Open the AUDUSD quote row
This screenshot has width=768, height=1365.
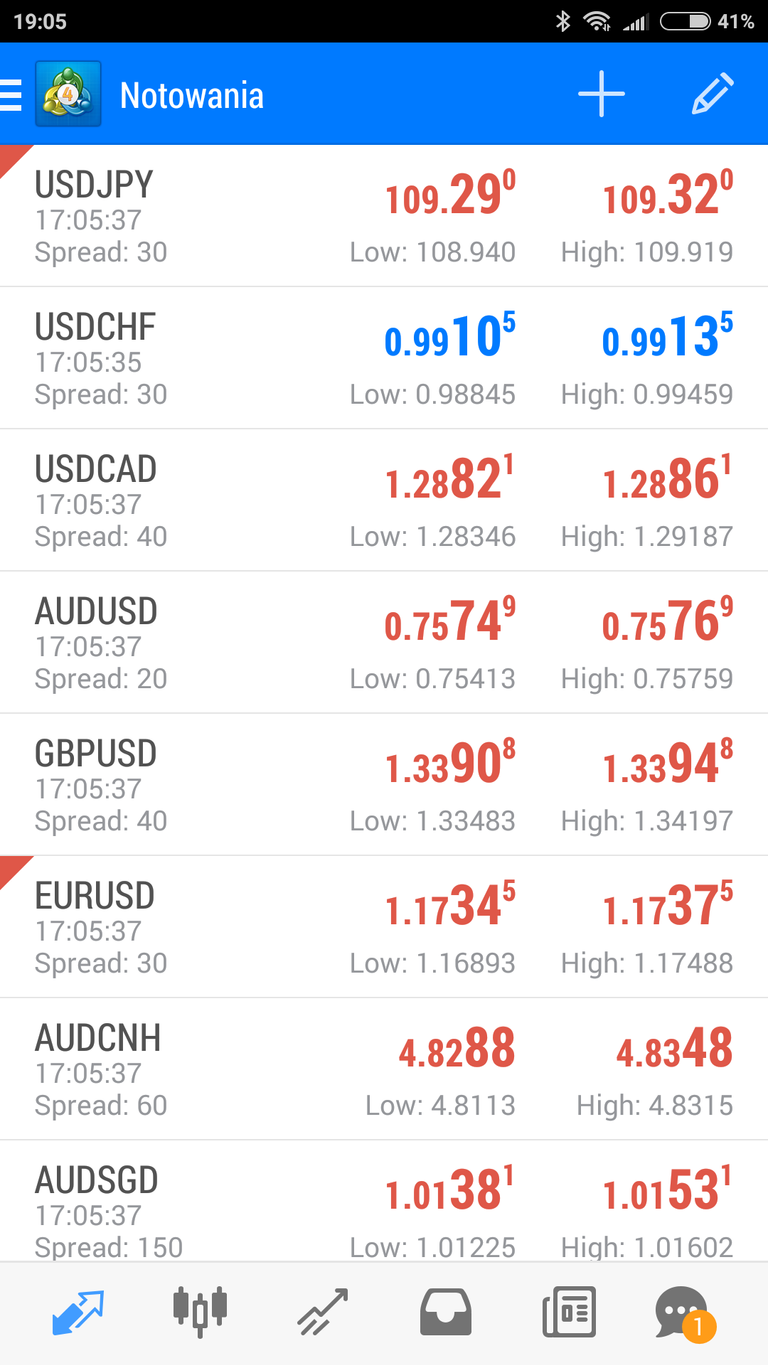(x=384, y=642)
